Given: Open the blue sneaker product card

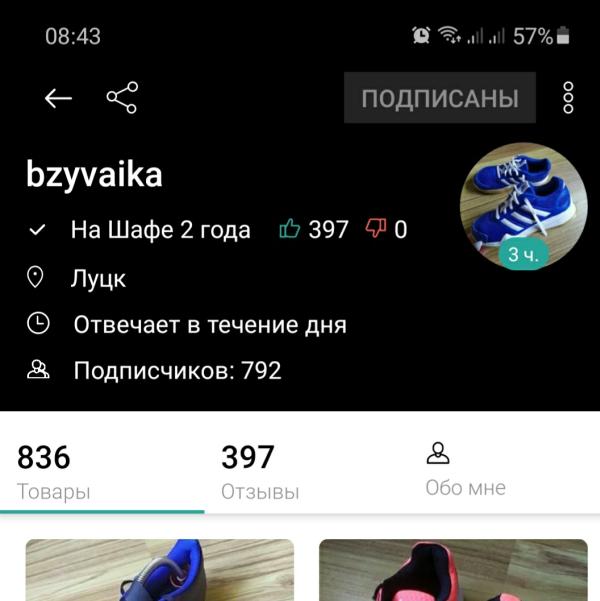Looking at the screenshot, I should click(x=160, y=570).
